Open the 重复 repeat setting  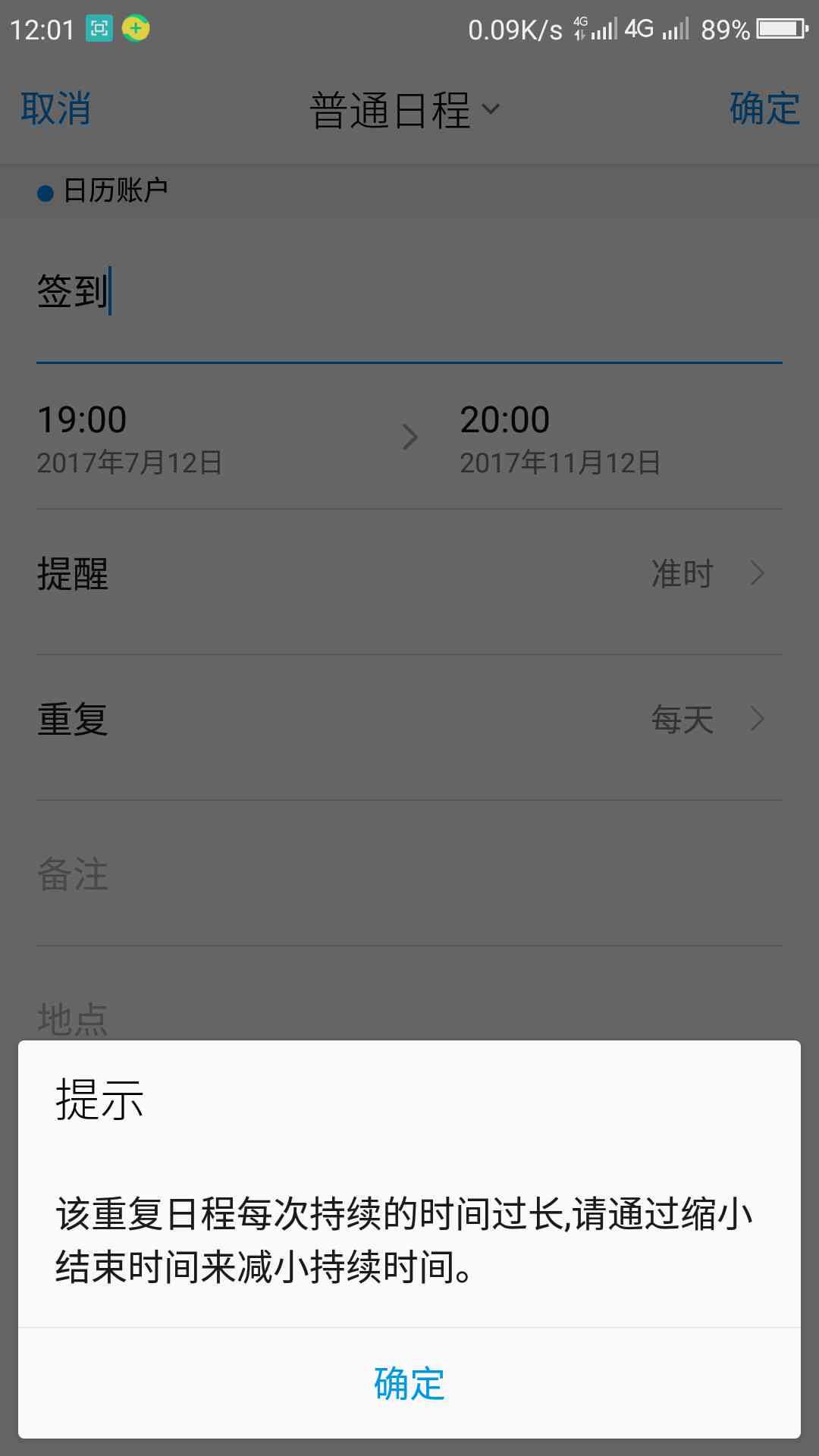click(409, 720)
